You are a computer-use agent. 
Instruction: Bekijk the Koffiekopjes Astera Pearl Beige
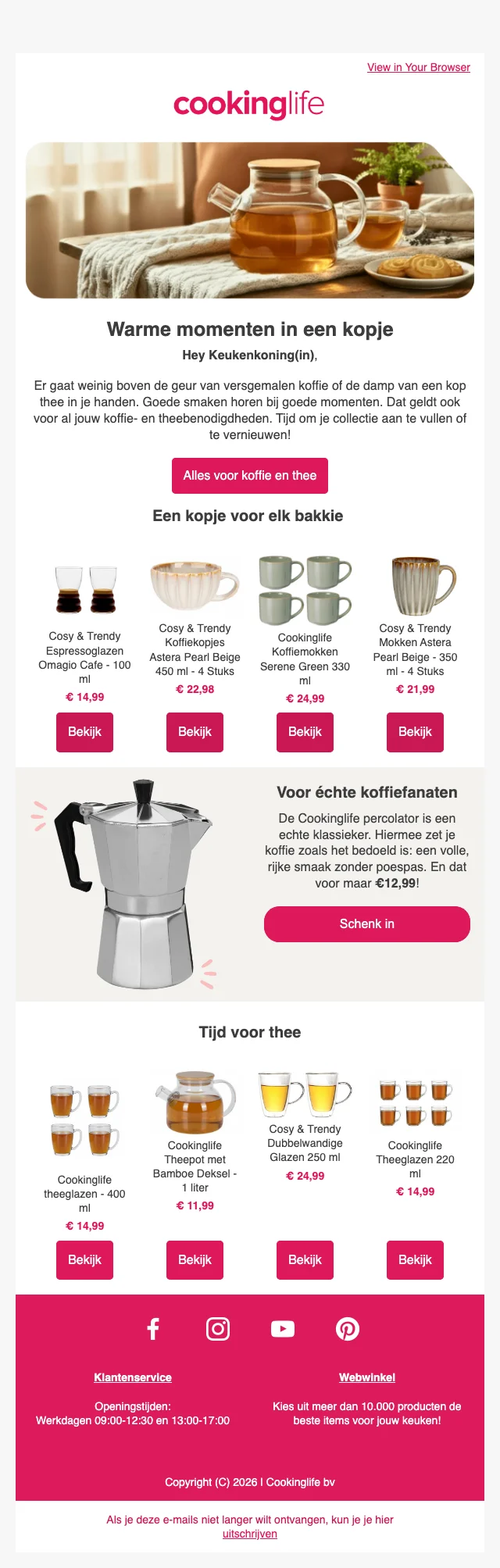pyautogui.click(x=195, y=732)
